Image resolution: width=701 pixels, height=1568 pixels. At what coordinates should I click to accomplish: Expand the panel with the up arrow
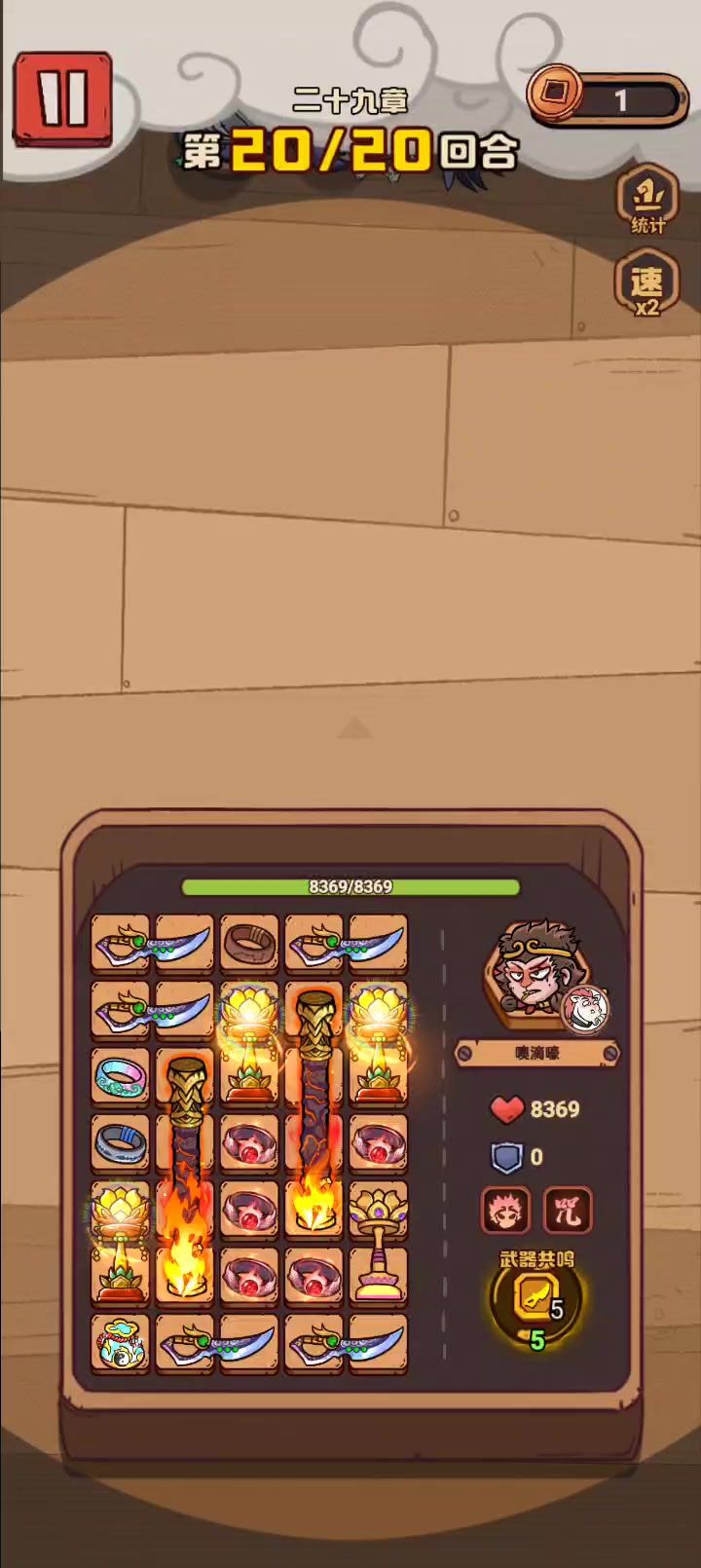pos(355,728)
